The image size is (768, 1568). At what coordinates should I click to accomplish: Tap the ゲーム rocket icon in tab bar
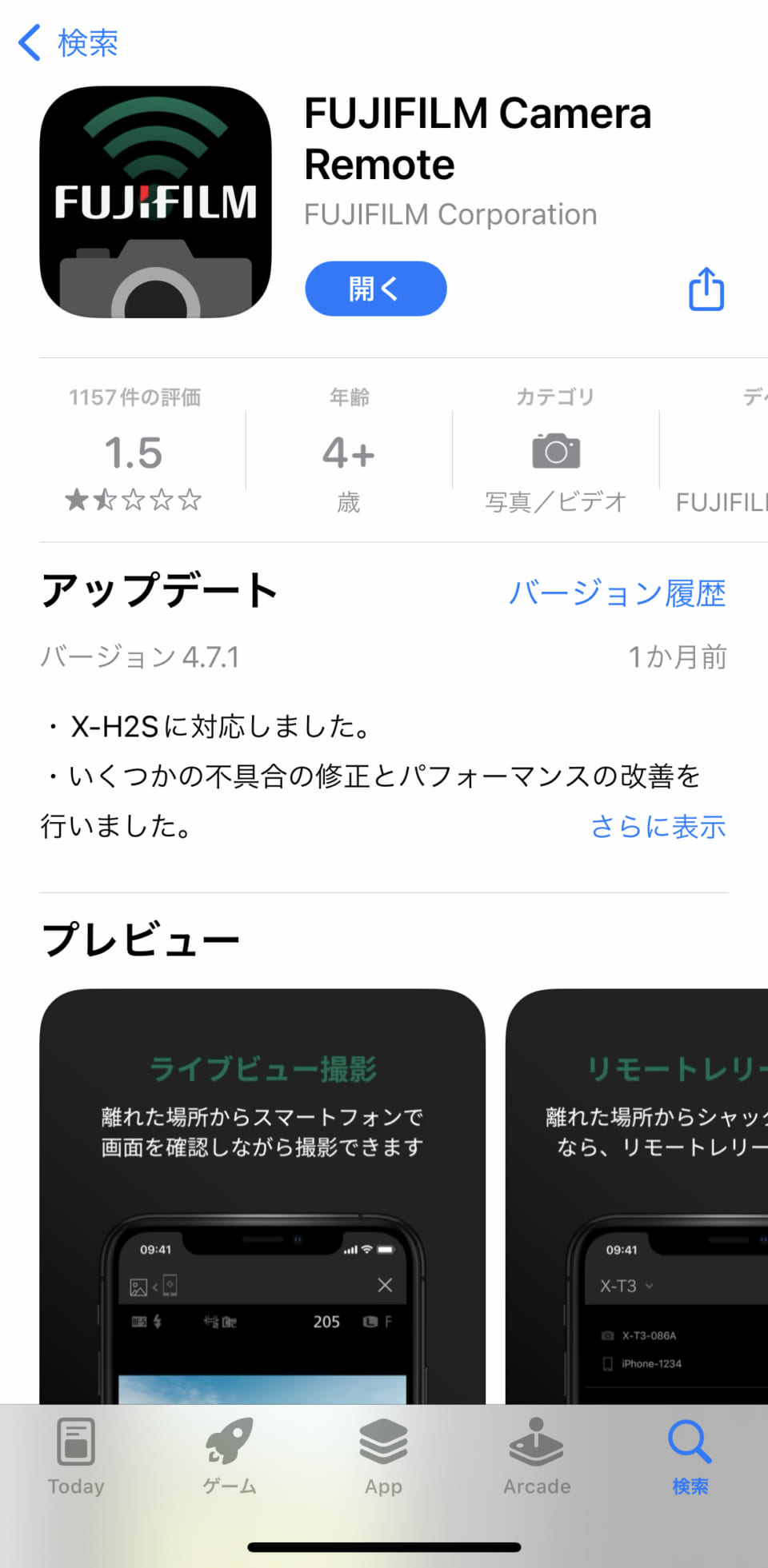click(x=230, y=1444)
